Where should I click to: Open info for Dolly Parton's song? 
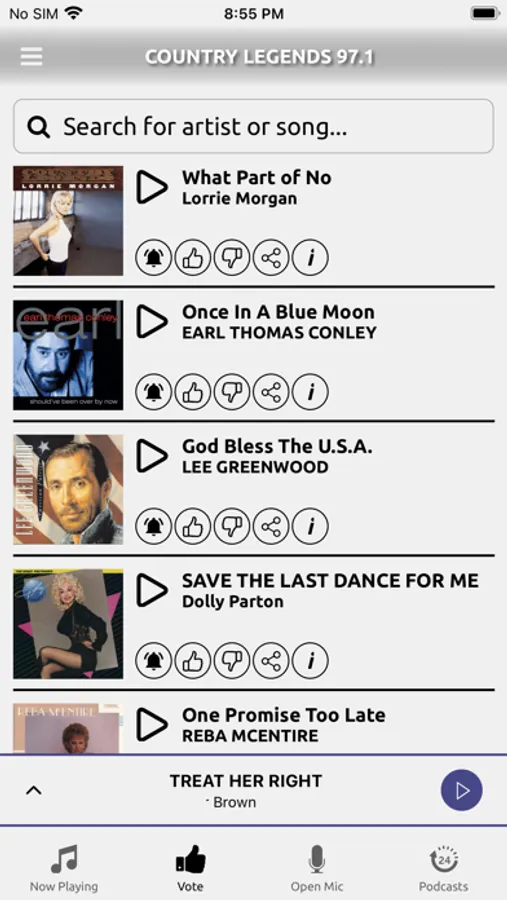(310, 661)
